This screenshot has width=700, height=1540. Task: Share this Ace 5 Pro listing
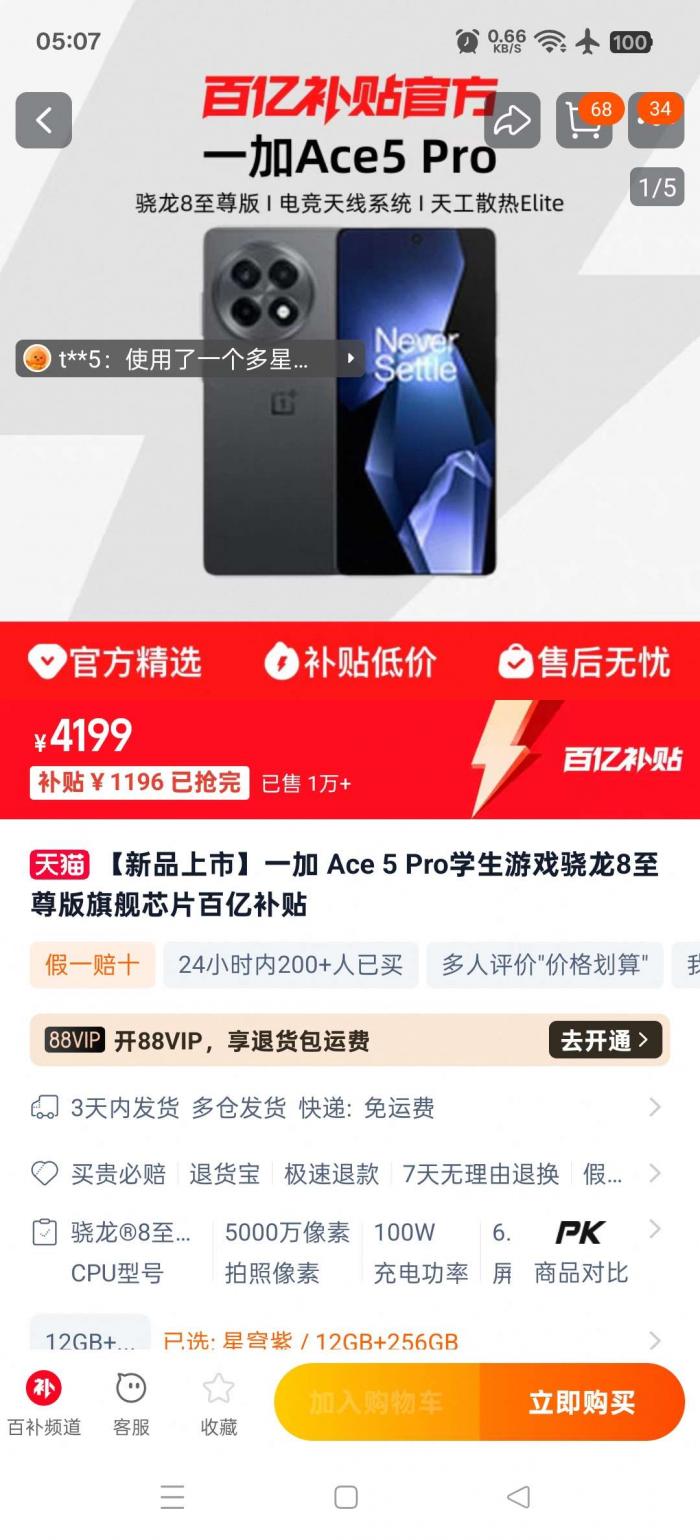512,121
